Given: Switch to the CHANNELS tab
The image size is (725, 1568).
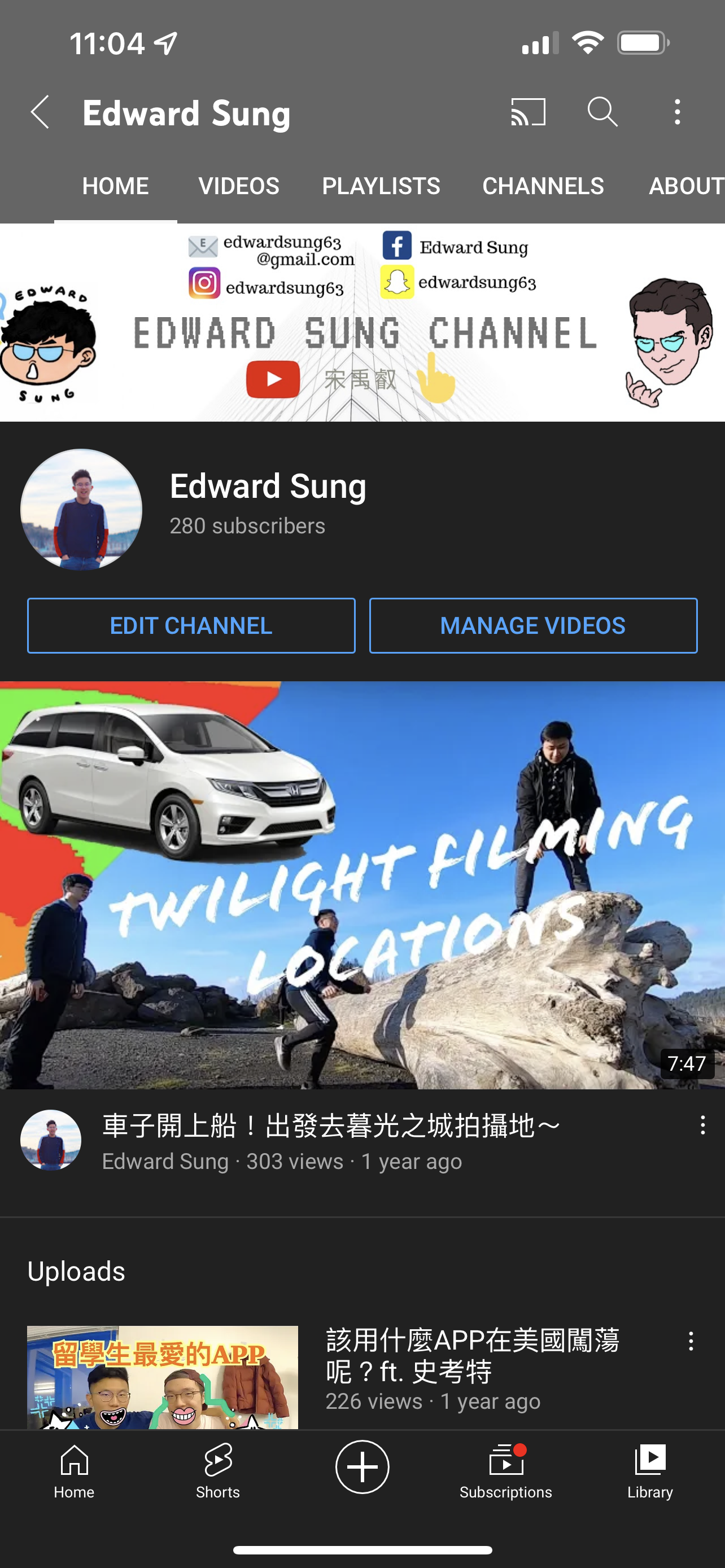Looking at the screenshot, I should point(543,186).
